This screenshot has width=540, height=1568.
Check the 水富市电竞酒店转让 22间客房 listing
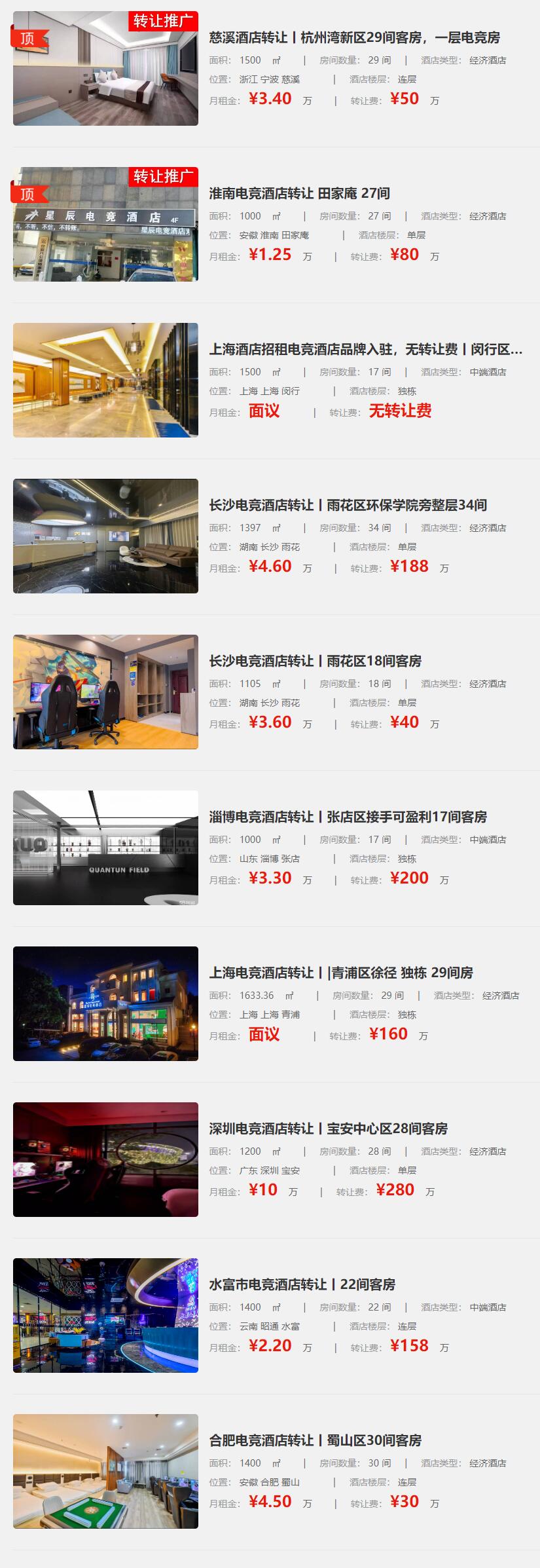coord(302,1285)
